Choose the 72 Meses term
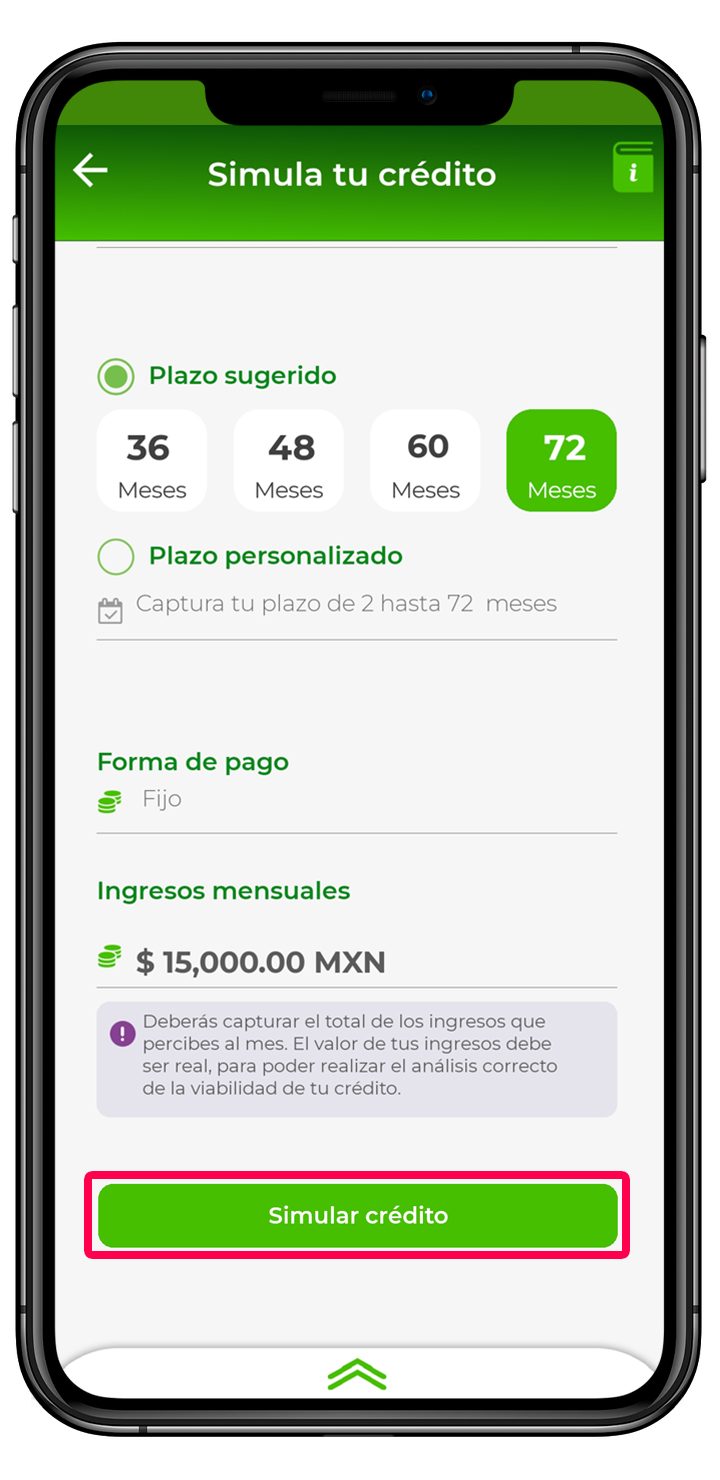The image size is (720, 1480). (562, 461)
